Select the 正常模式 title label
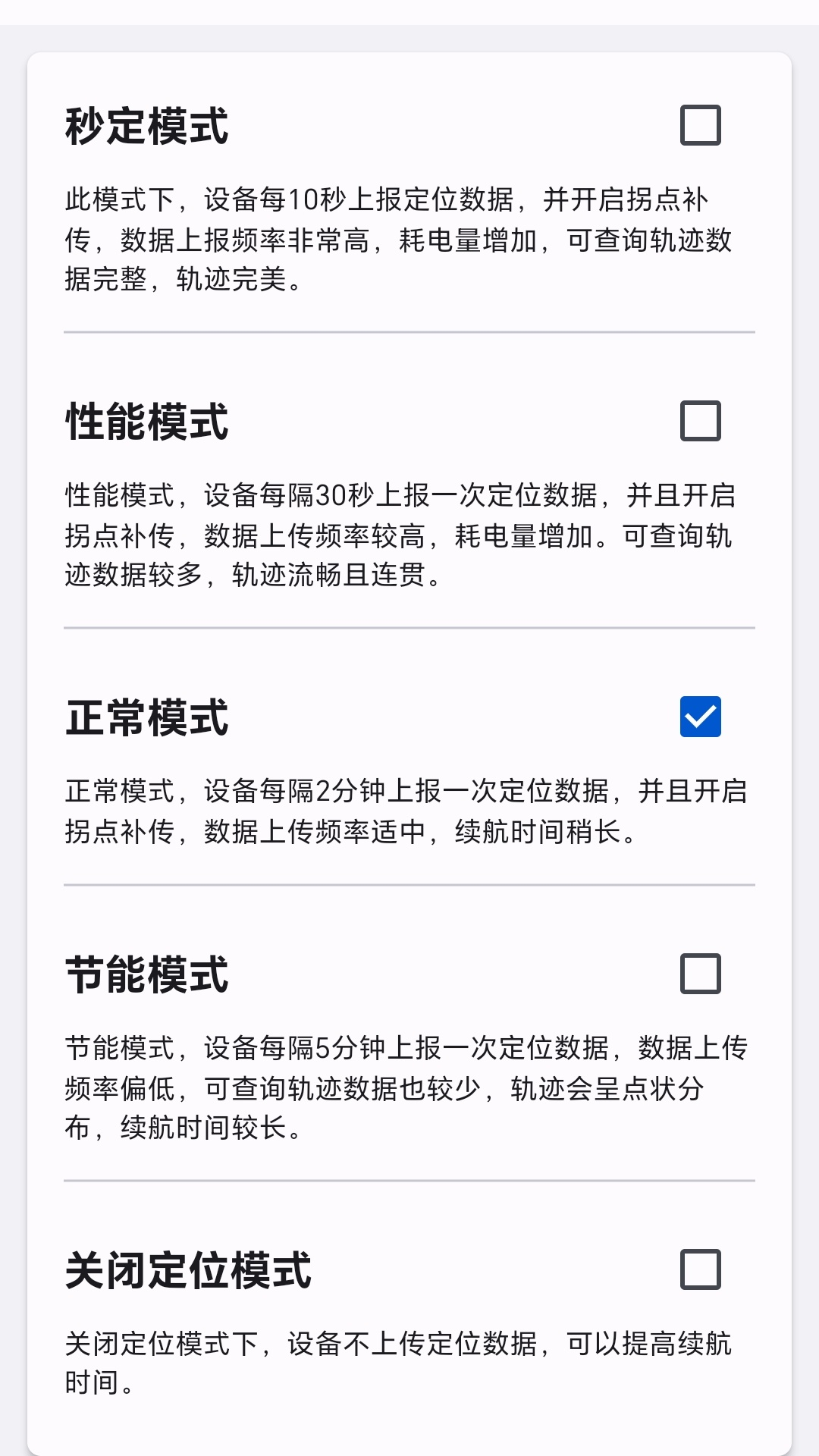Screen dimensions: 819x1456 pyautogui.click(x=148, y=717)
